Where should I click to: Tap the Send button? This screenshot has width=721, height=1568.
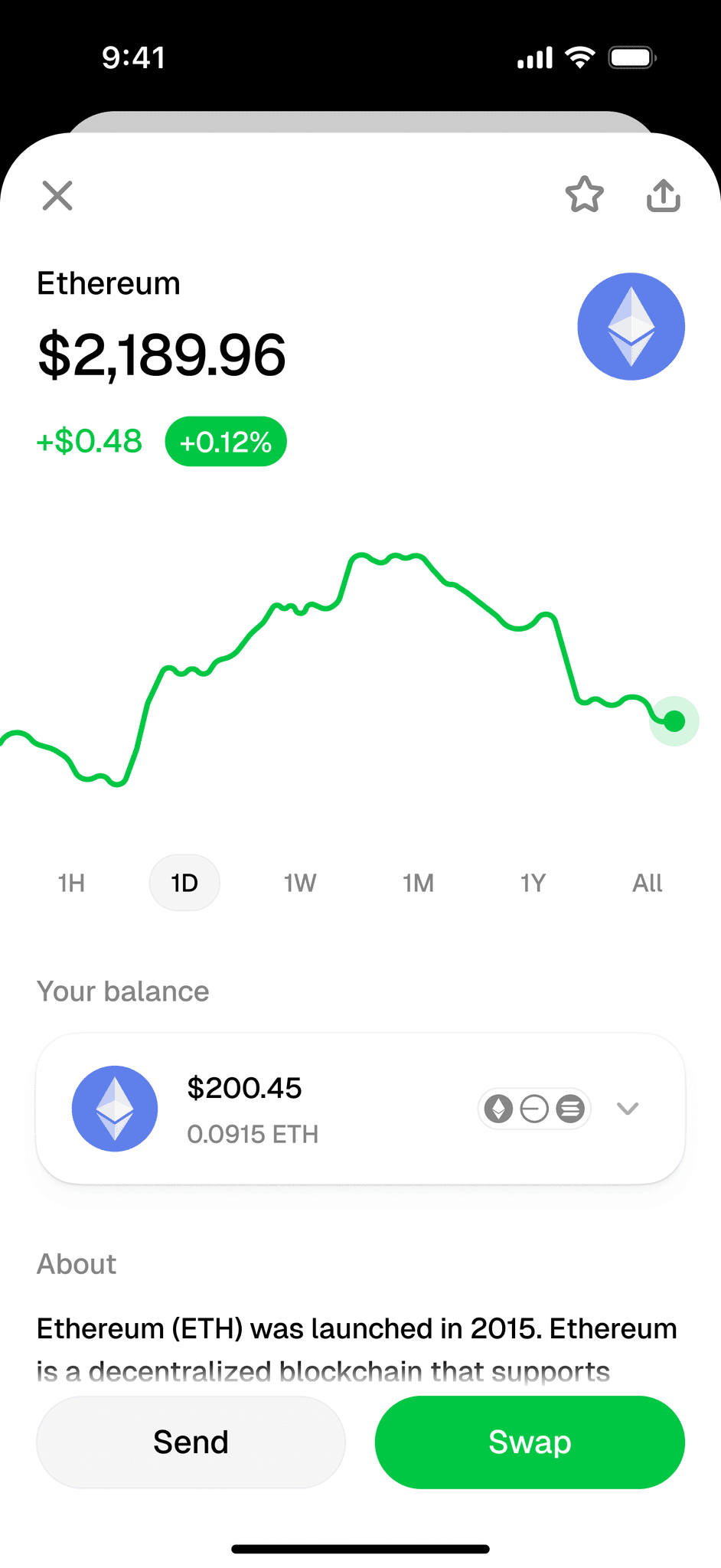click(x=191, y=1442)
